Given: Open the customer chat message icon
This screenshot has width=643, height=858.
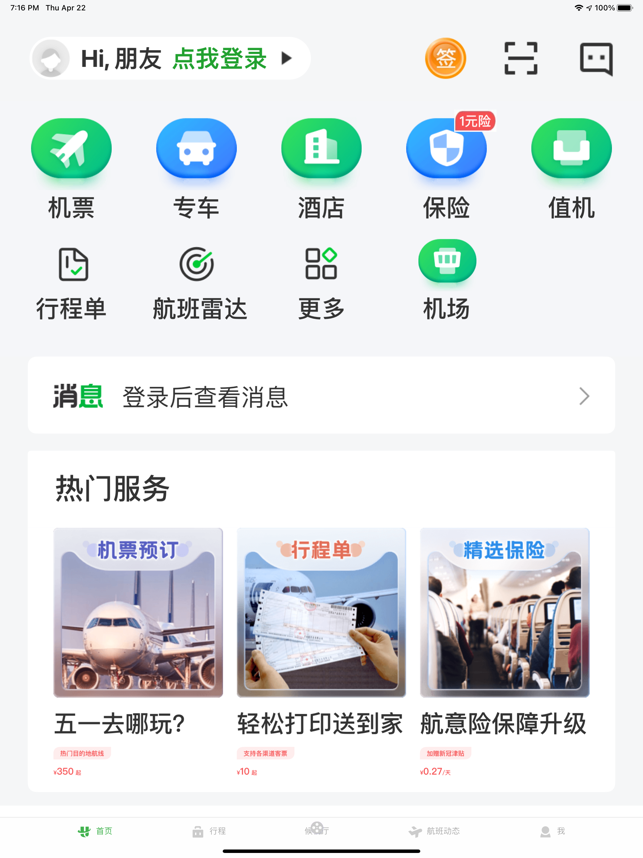Looking at the screenshot, I should [x=596, y=59].
